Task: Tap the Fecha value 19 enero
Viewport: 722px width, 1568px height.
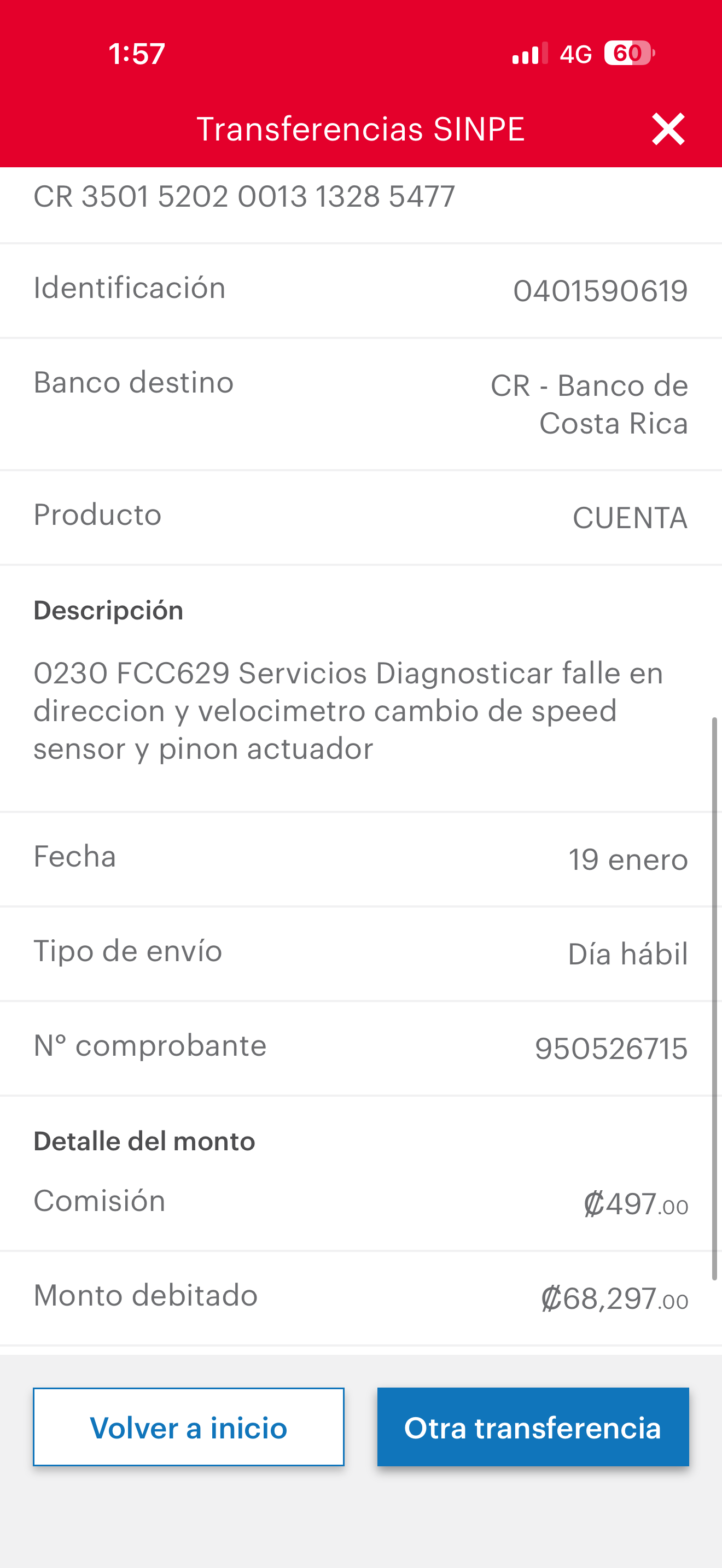Action: tap(628, 858)
